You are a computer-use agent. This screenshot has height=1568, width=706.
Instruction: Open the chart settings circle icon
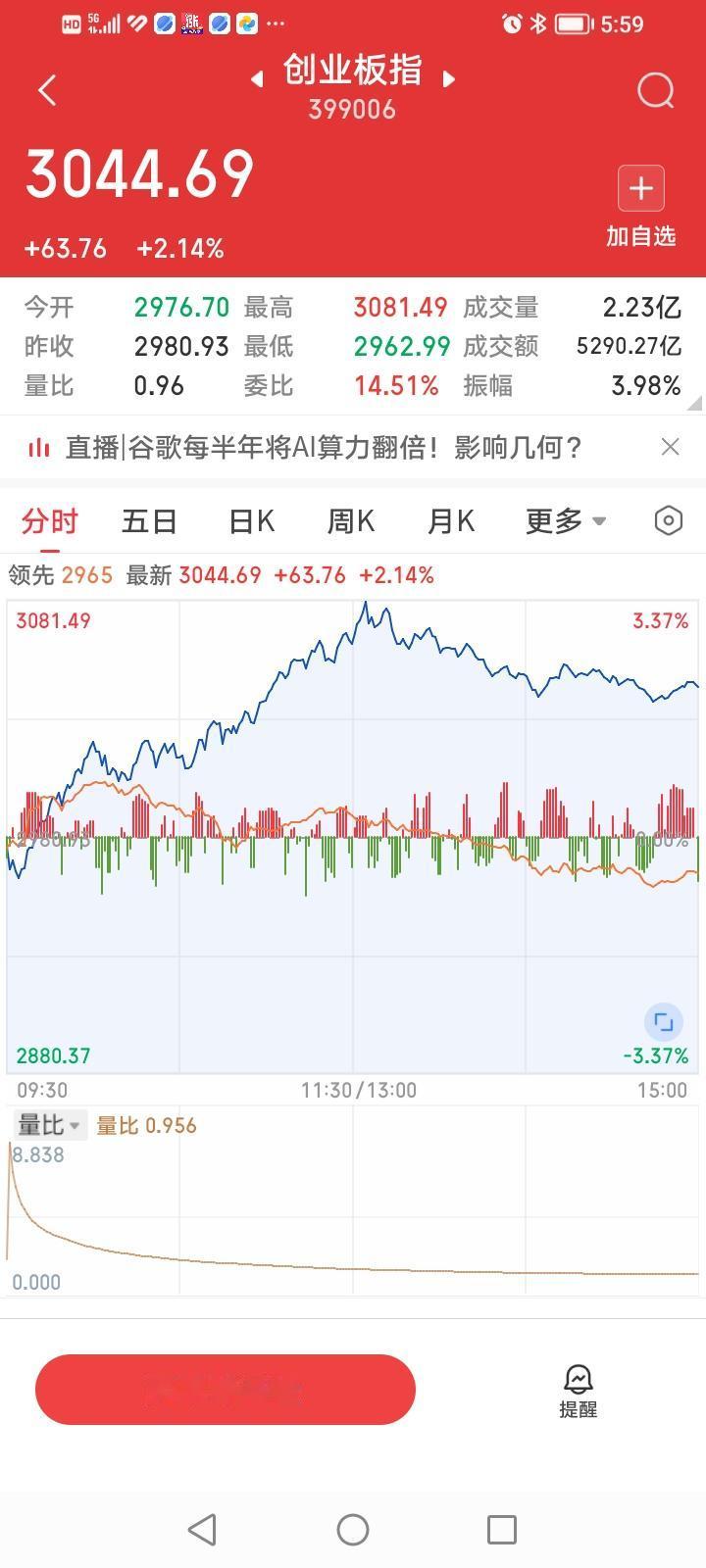[x=667, y=521]
